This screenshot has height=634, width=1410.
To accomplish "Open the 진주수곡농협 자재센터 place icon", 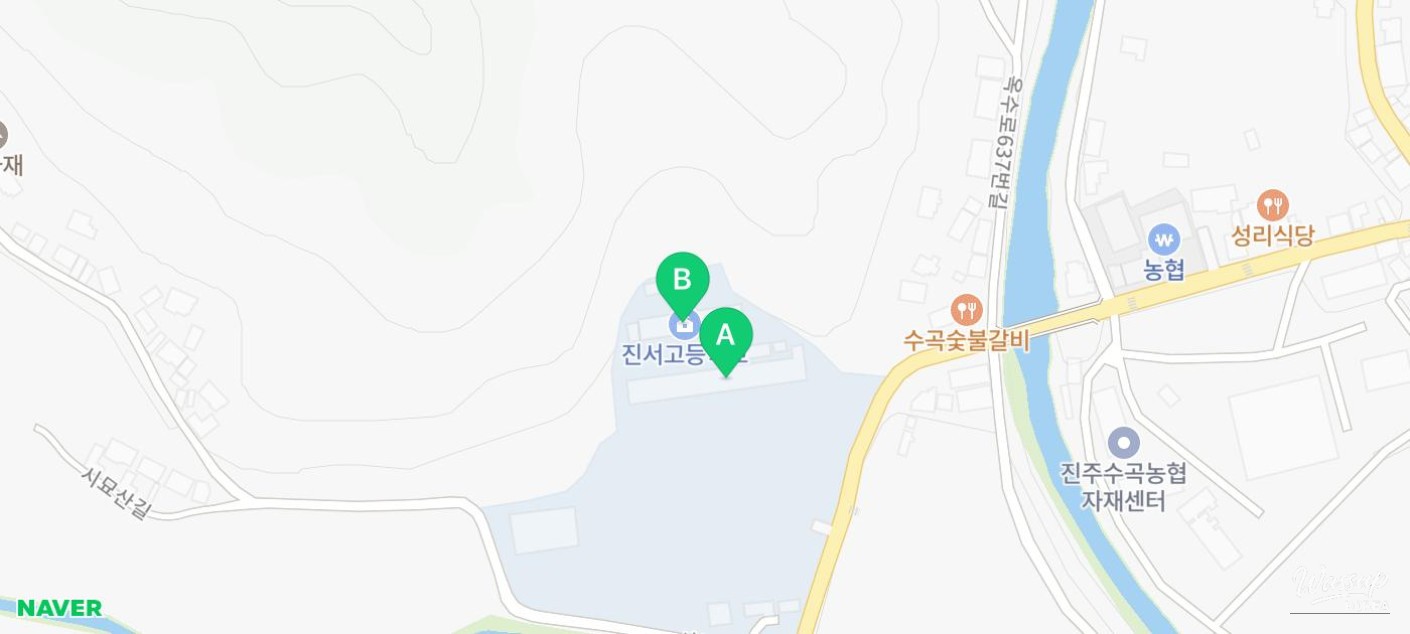I will coord(1124,443).
